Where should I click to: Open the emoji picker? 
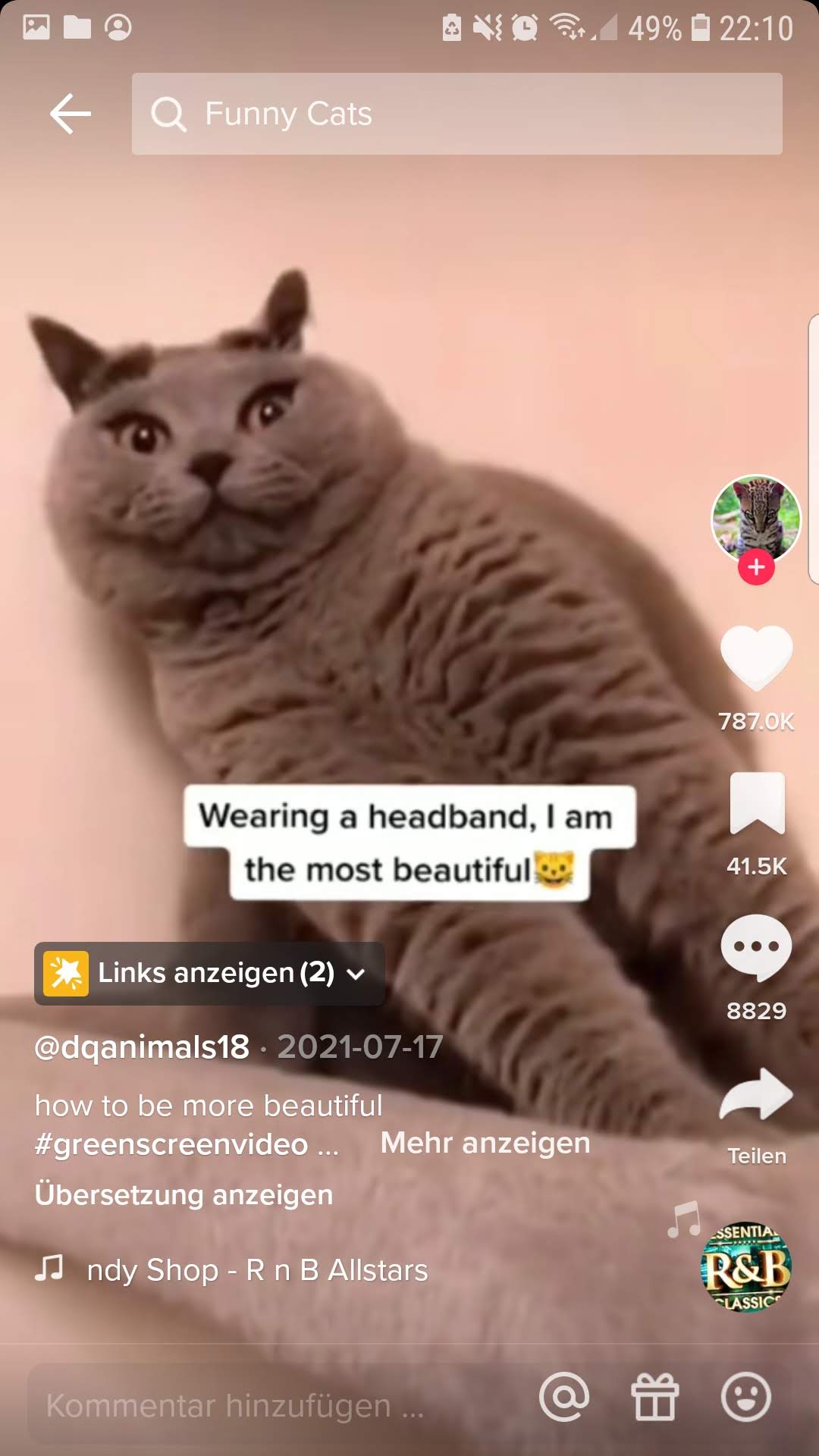tap(746, 1397)
